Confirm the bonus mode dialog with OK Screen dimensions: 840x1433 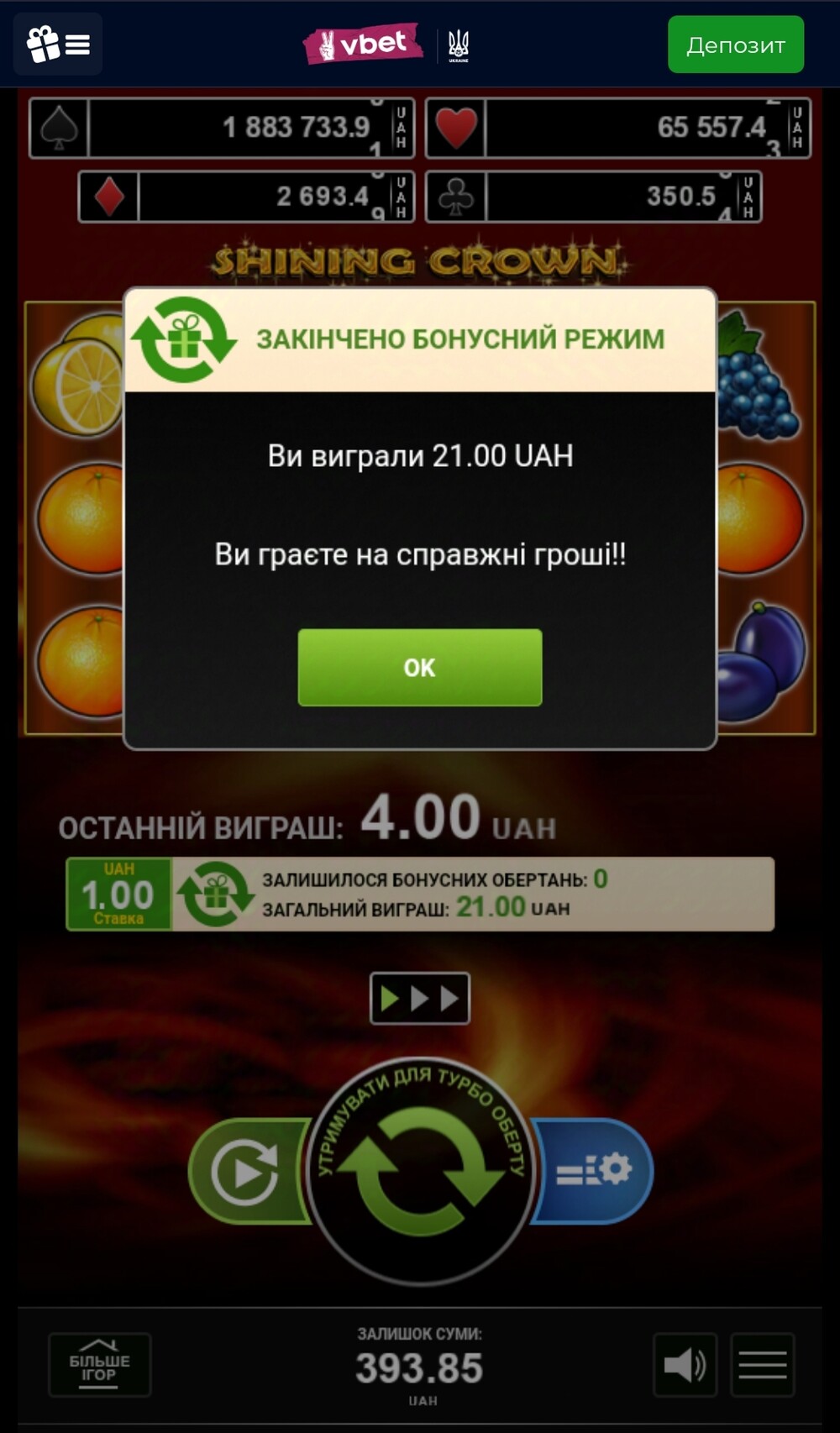[420, 667]
